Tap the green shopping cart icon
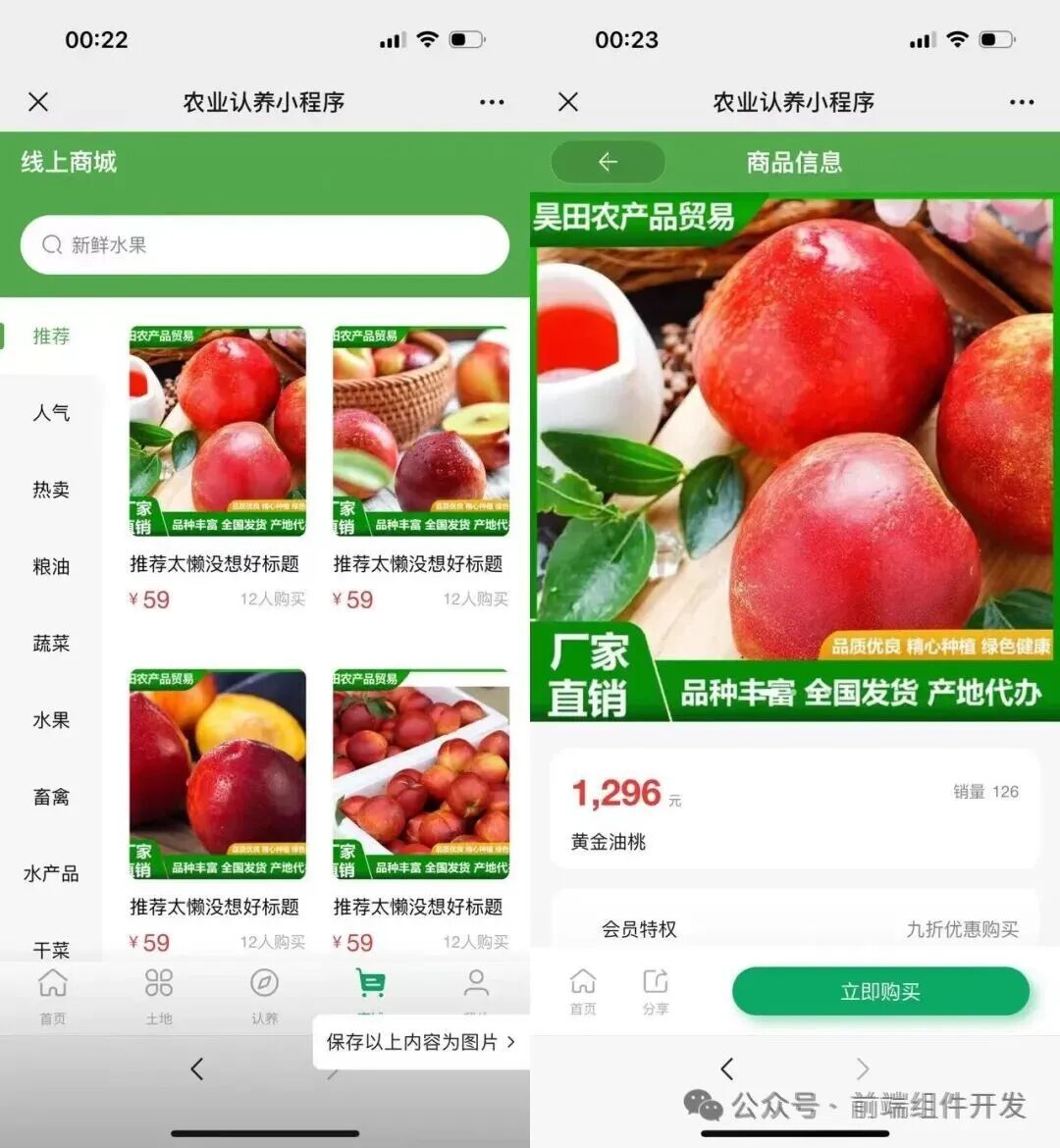Image resolution: width=1060 pixels, height=1148 pixels. click(370, 981)
